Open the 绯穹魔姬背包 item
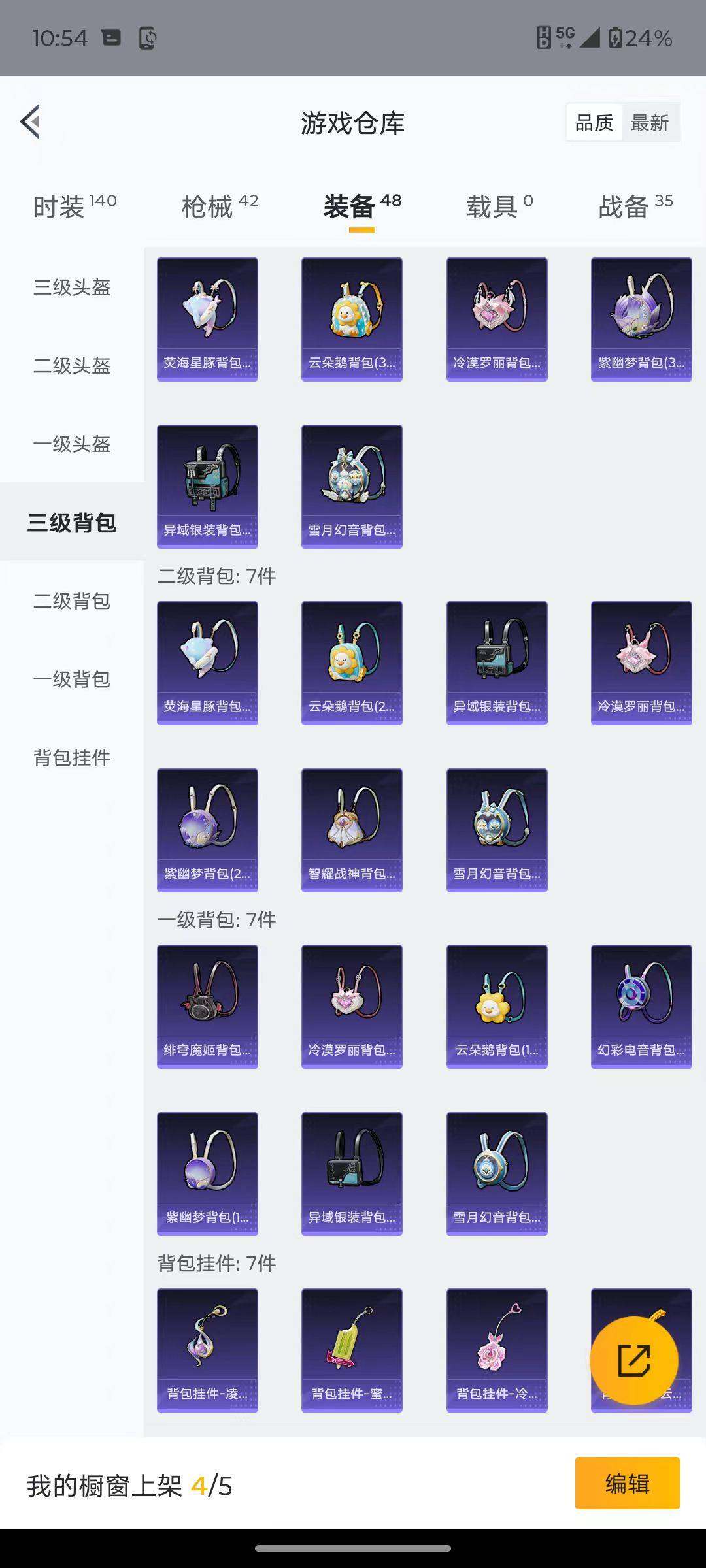This screenshot has width=706, height=1568. pyautogui.click(x=207, y=1006)
